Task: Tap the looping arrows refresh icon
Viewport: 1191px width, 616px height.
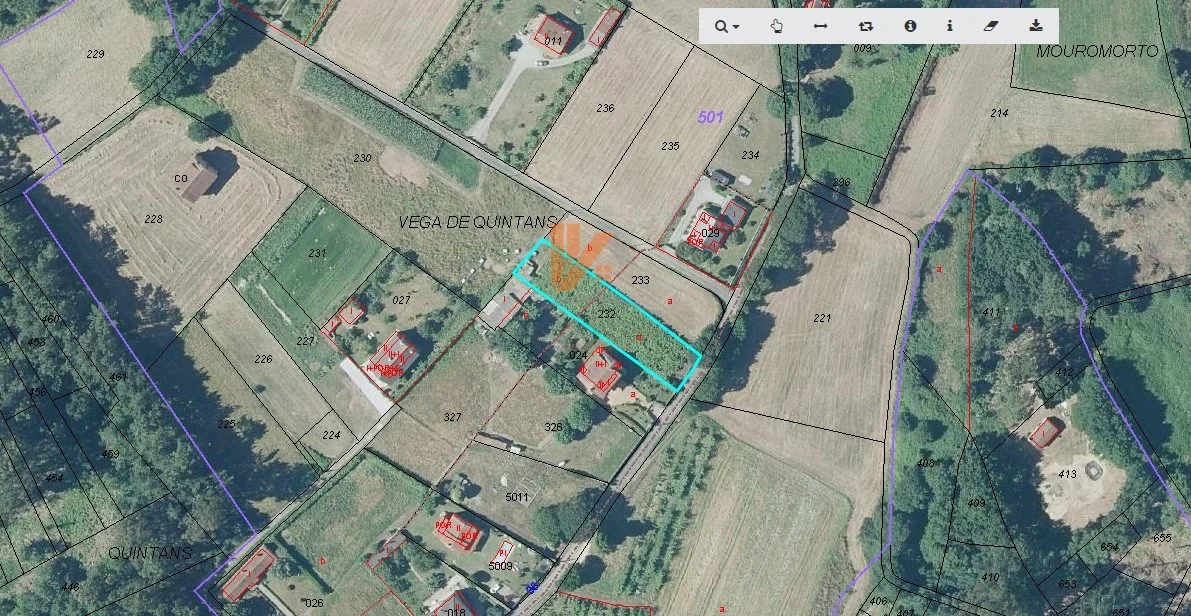Action: point(866,26)
